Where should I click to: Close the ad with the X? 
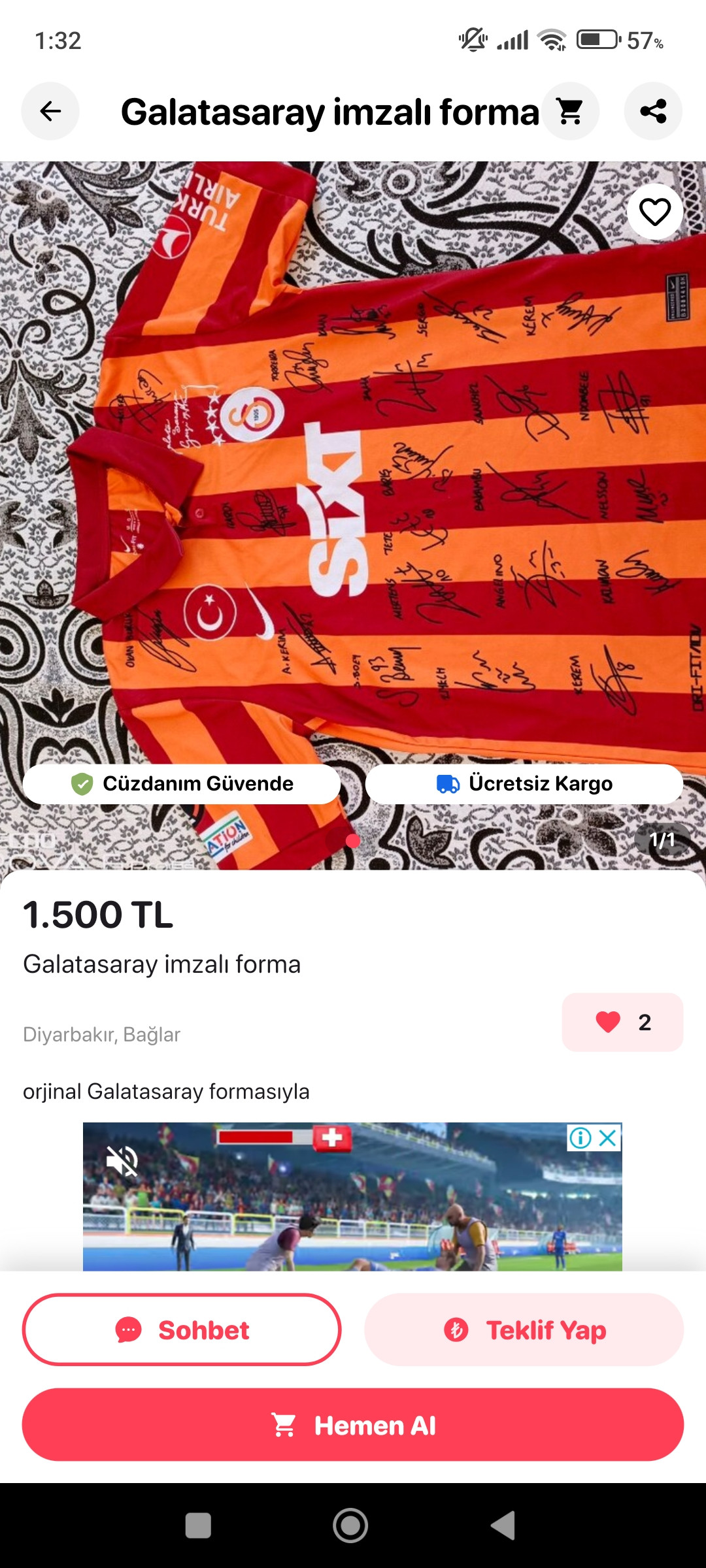pyautogui.click(x=608, y=1137)
